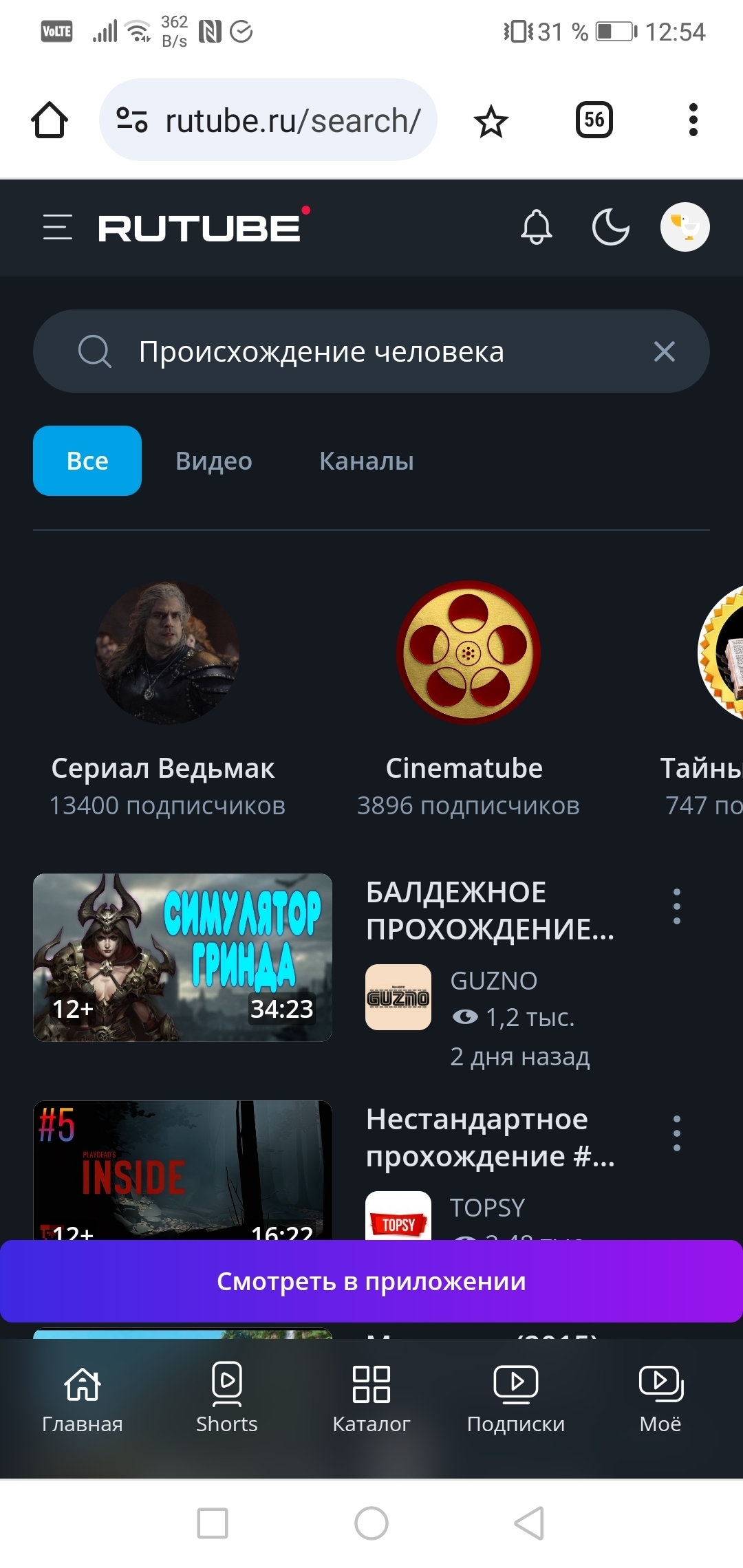743x1568 pixels.
Task: Play the БАЛДЕЖНОЕ ПРОХОЖДЕНИЕ video
Action: [x=182, y=957]
